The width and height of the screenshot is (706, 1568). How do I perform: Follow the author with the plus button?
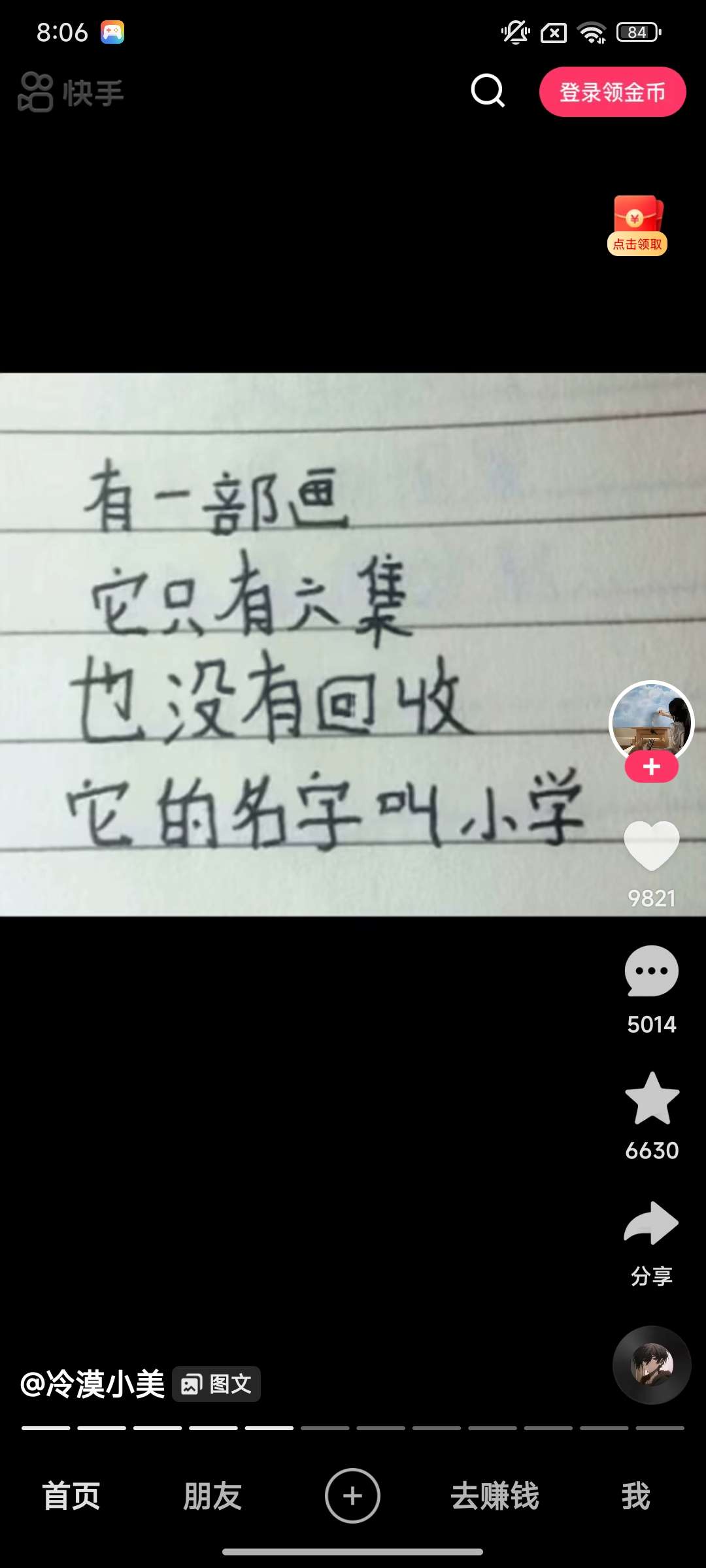coord(651,767)
